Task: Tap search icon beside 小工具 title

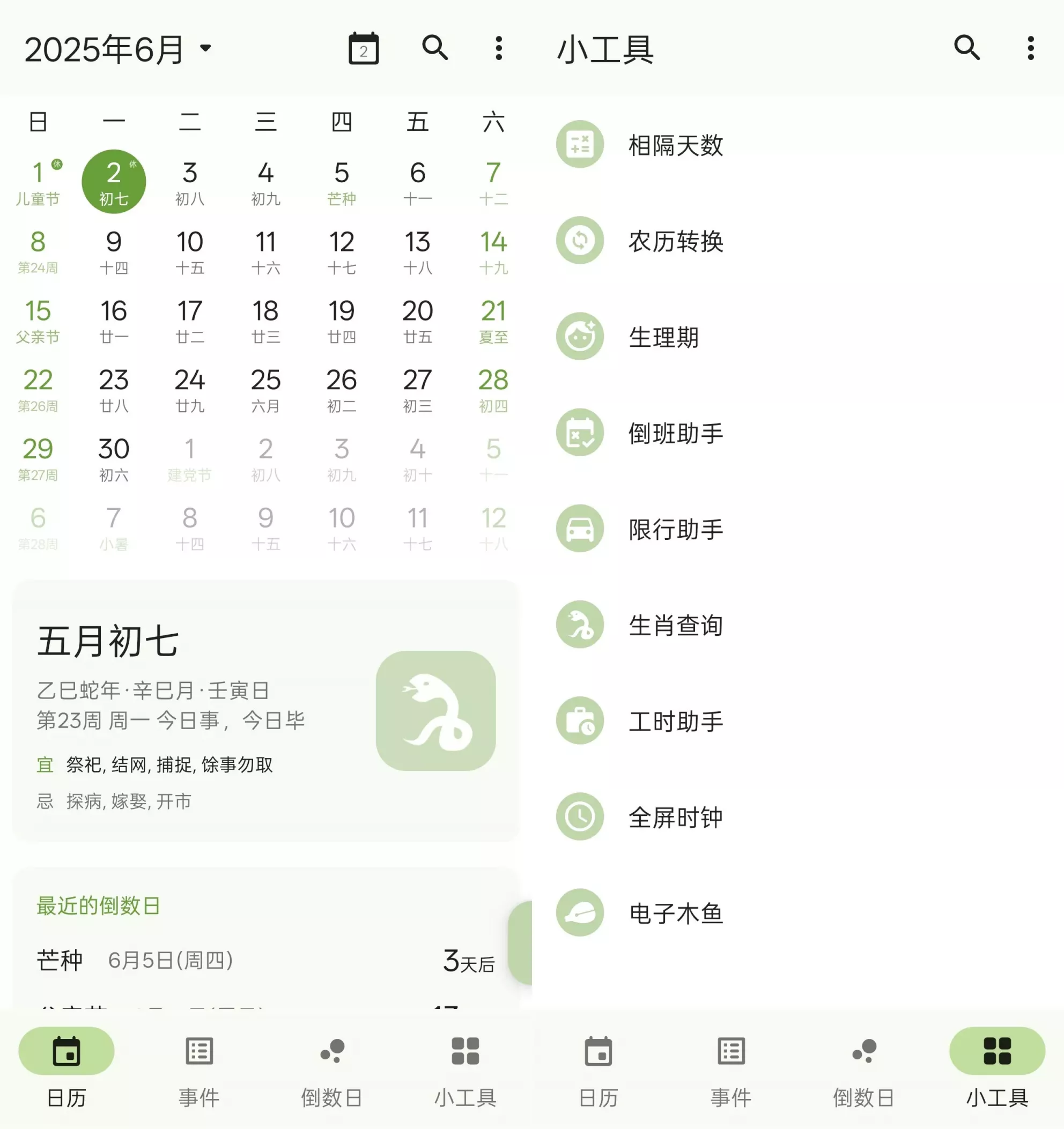Action: 966,48
